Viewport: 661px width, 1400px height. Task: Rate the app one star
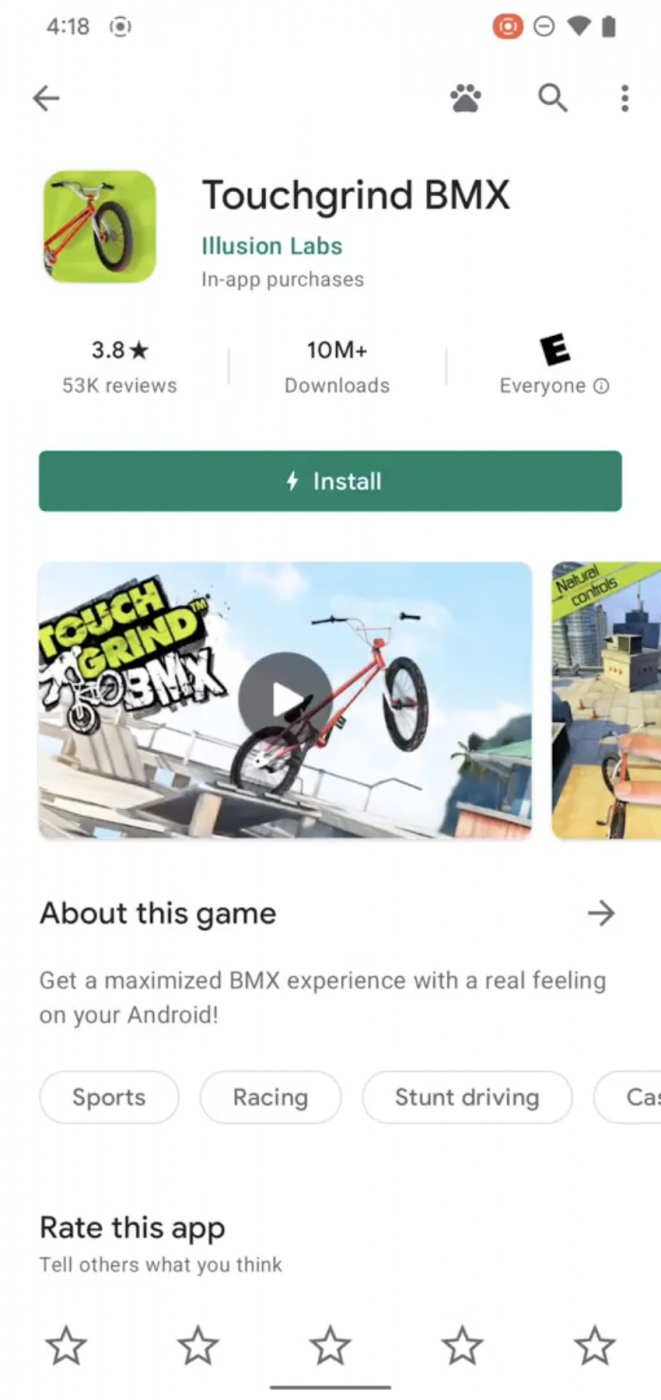click(66, 1346)
